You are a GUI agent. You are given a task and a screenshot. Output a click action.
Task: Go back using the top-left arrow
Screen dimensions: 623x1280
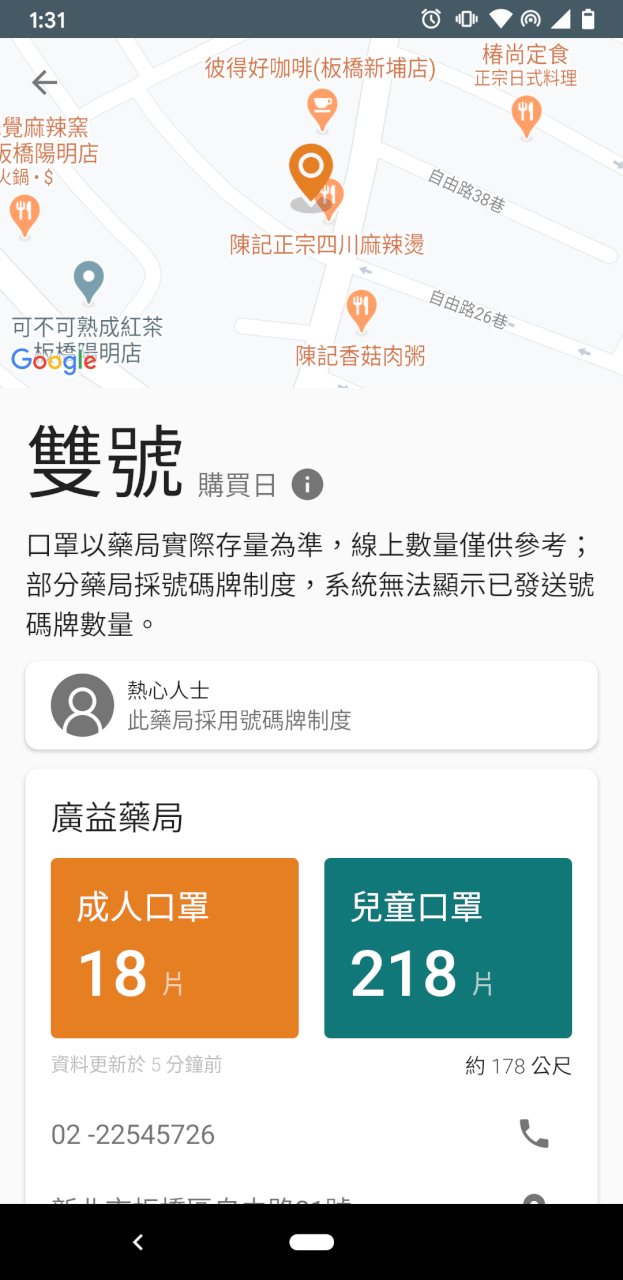[x=44, y=82]
